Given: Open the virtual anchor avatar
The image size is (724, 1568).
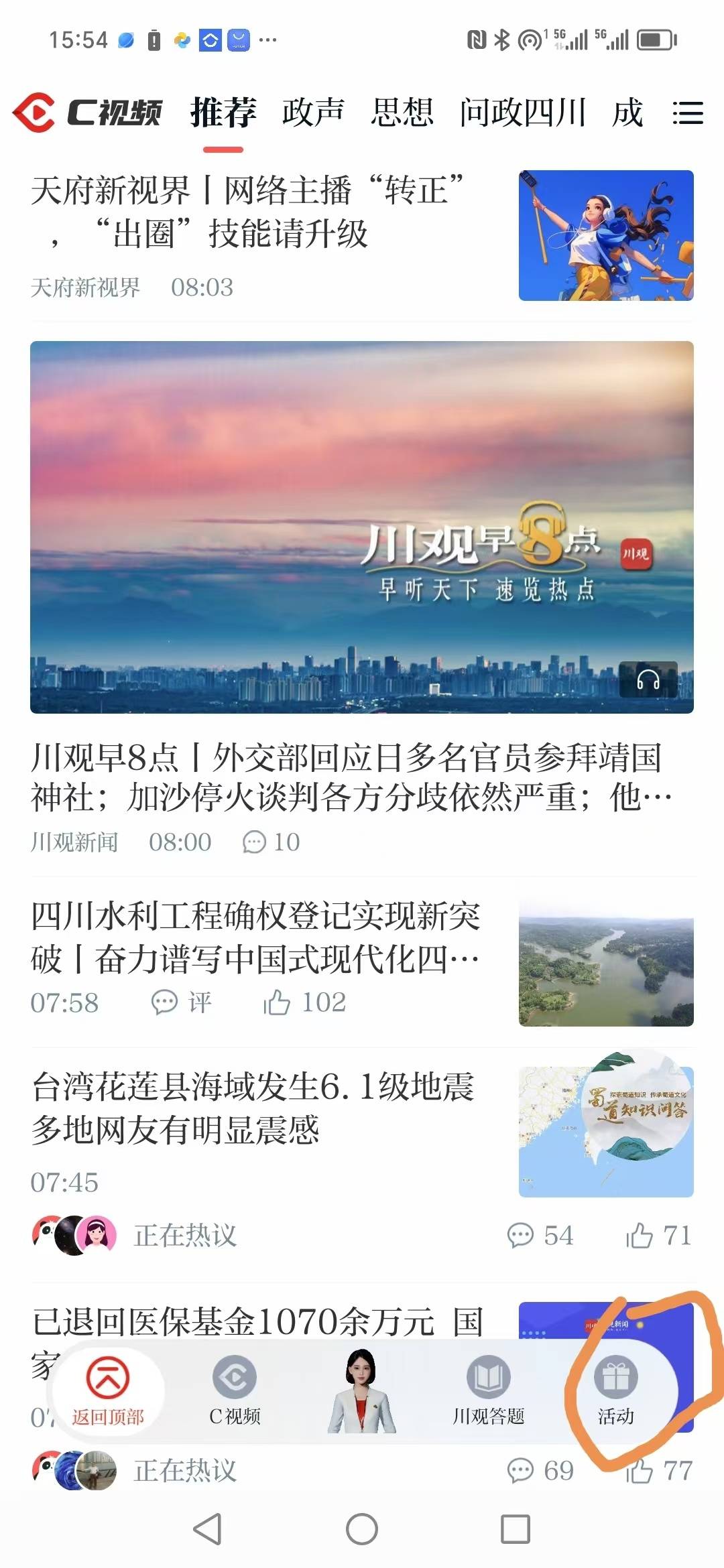Looking at the screenshot, I should pos(362,1391).
